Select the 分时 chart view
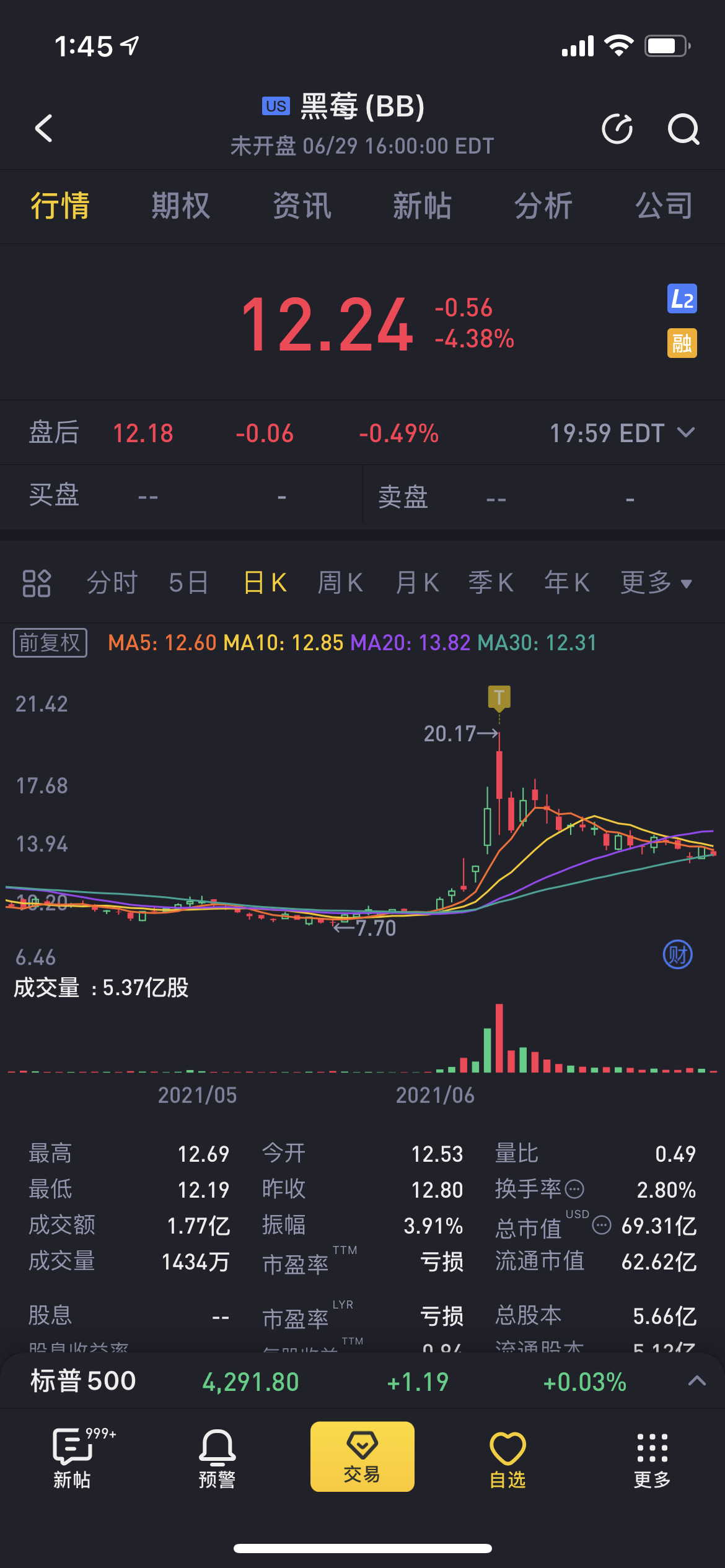Viewport: 725px width, 1568px height. [112, 583]
